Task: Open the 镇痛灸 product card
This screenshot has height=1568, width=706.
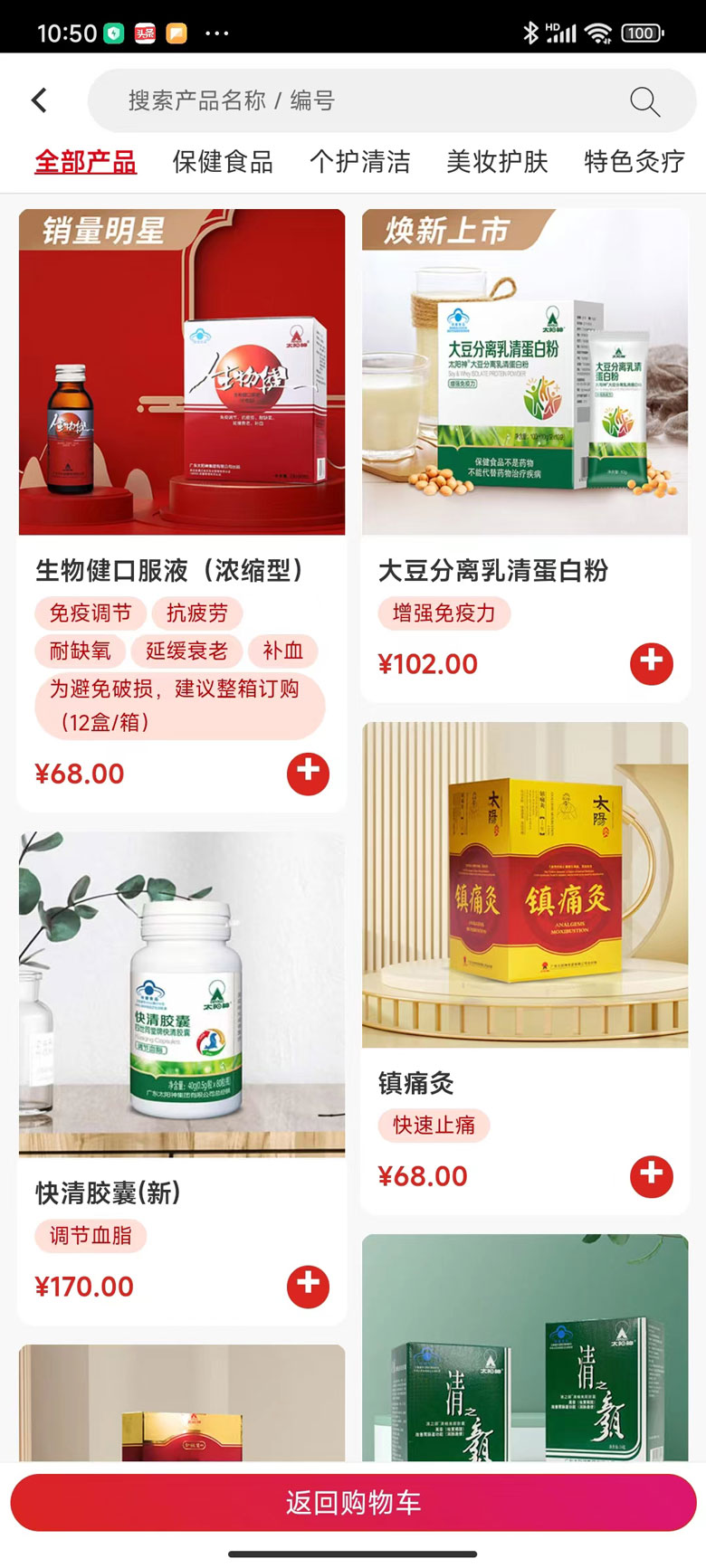Action: tap(525, 968)
